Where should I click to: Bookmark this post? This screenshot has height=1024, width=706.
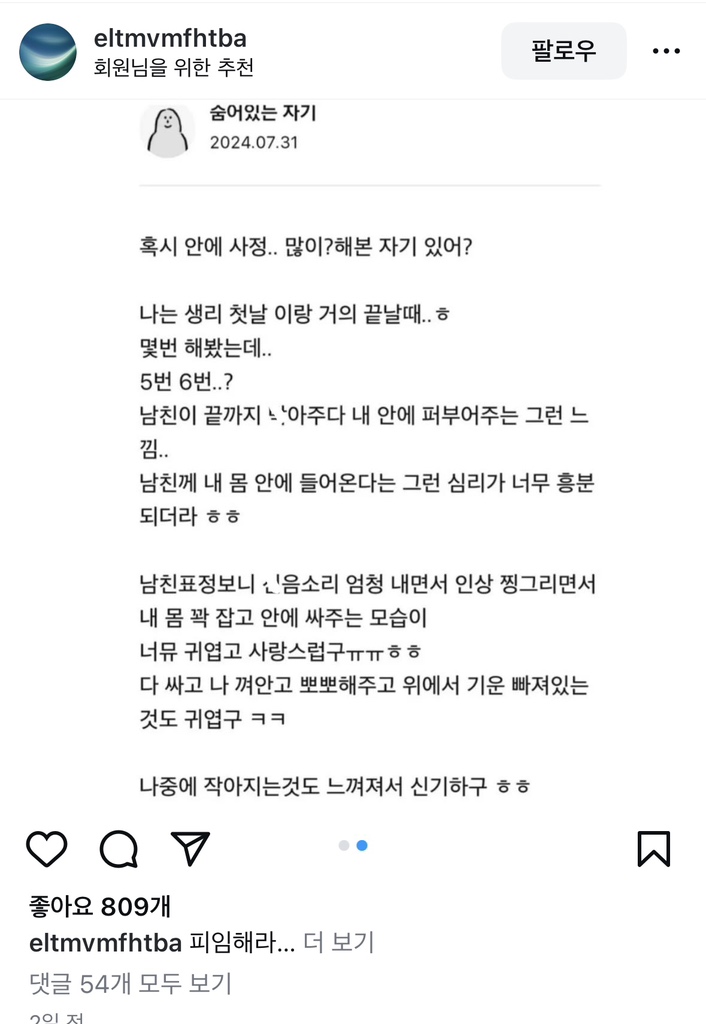coord(653,849)
